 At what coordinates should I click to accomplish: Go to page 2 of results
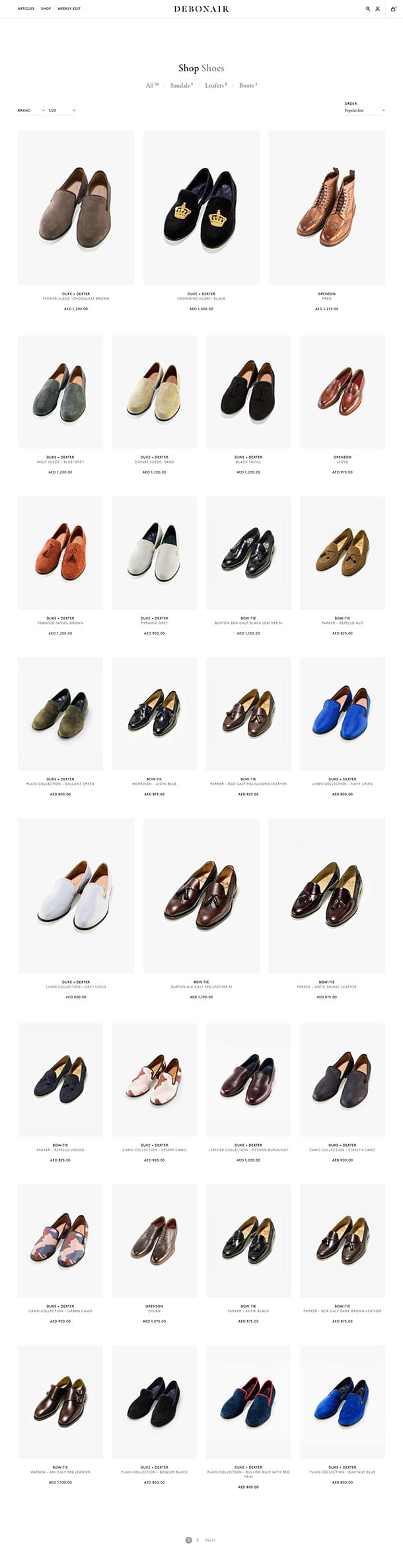(197, 1540)
